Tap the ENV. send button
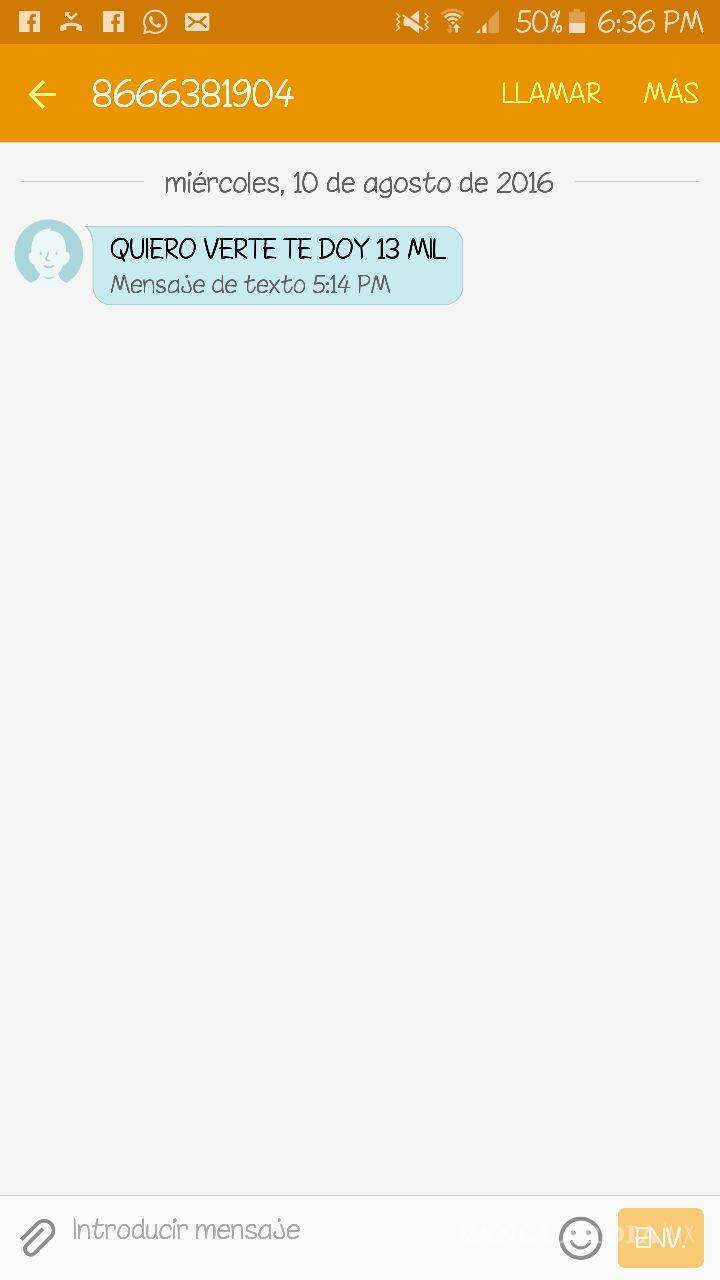 point(660,1238)
